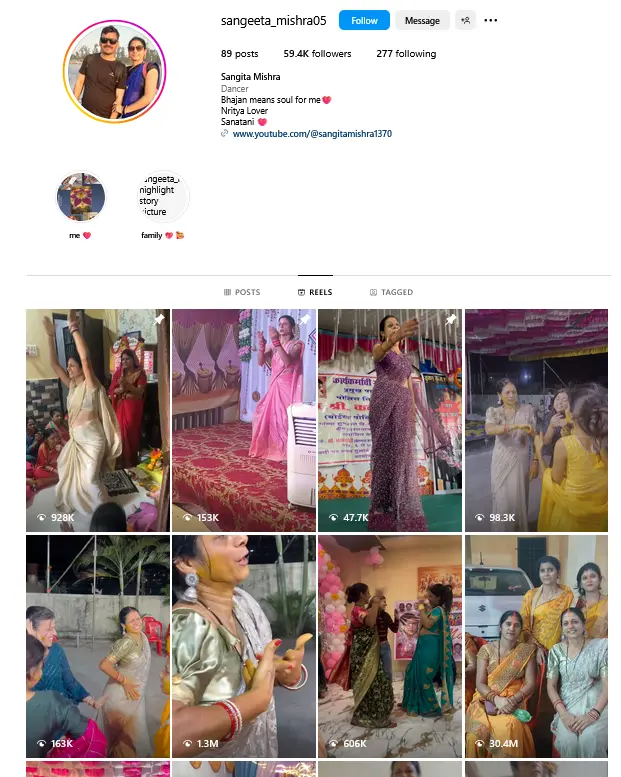This screenshot has height=777, width=621.
Task: Play the reel with 47.7K views
Action: (390, 420)
